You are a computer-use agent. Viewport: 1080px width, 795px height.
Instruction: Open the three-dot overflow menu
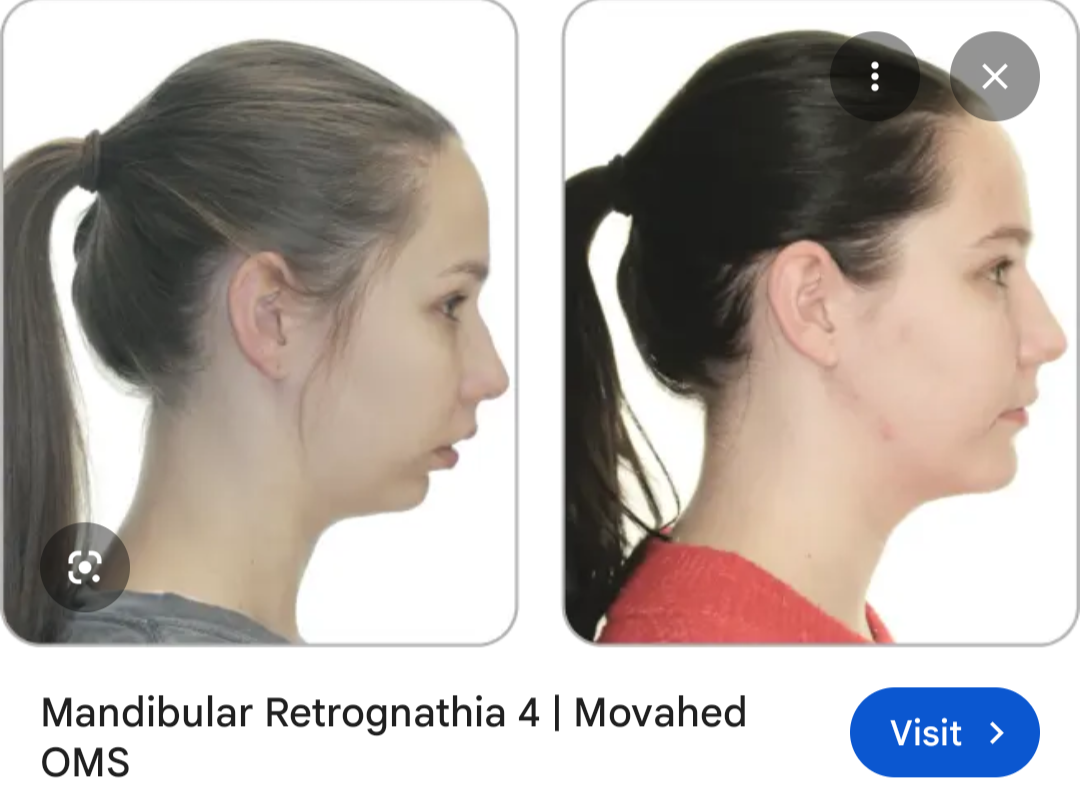point(875,77)
